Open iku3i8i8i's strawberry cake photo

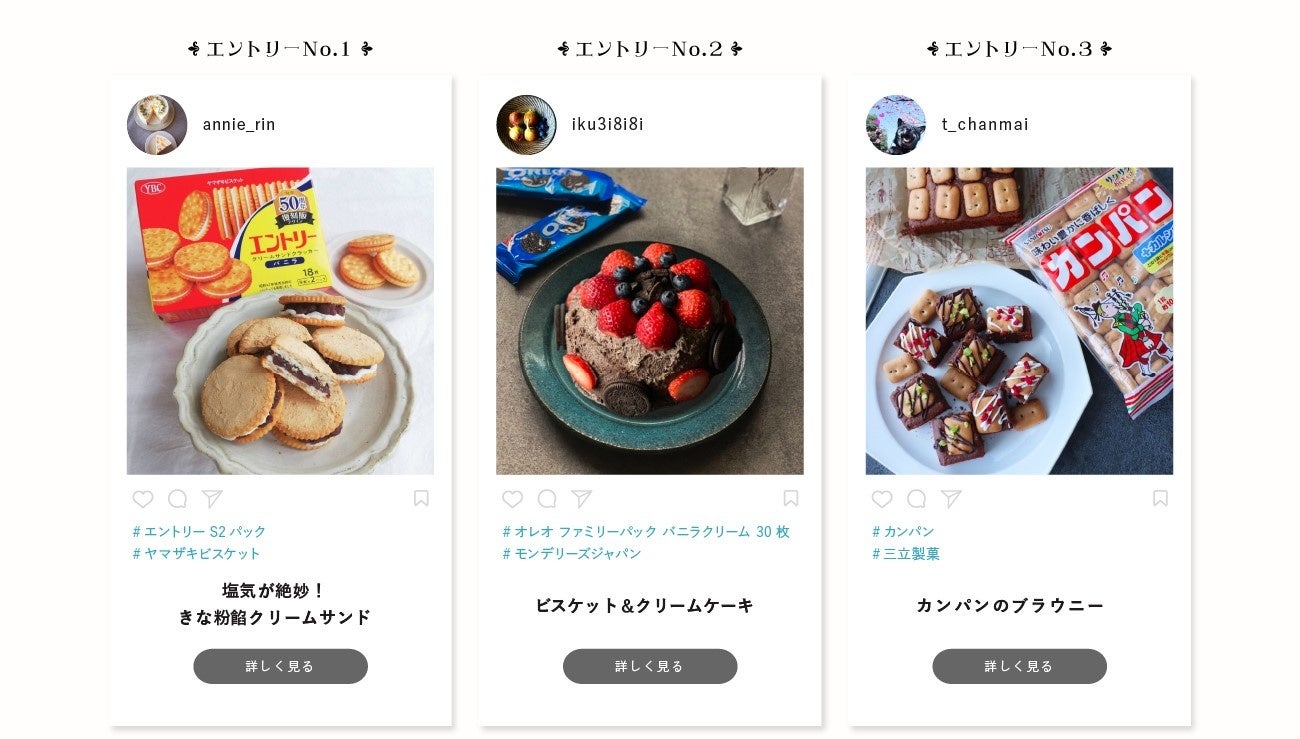point(650,320)
